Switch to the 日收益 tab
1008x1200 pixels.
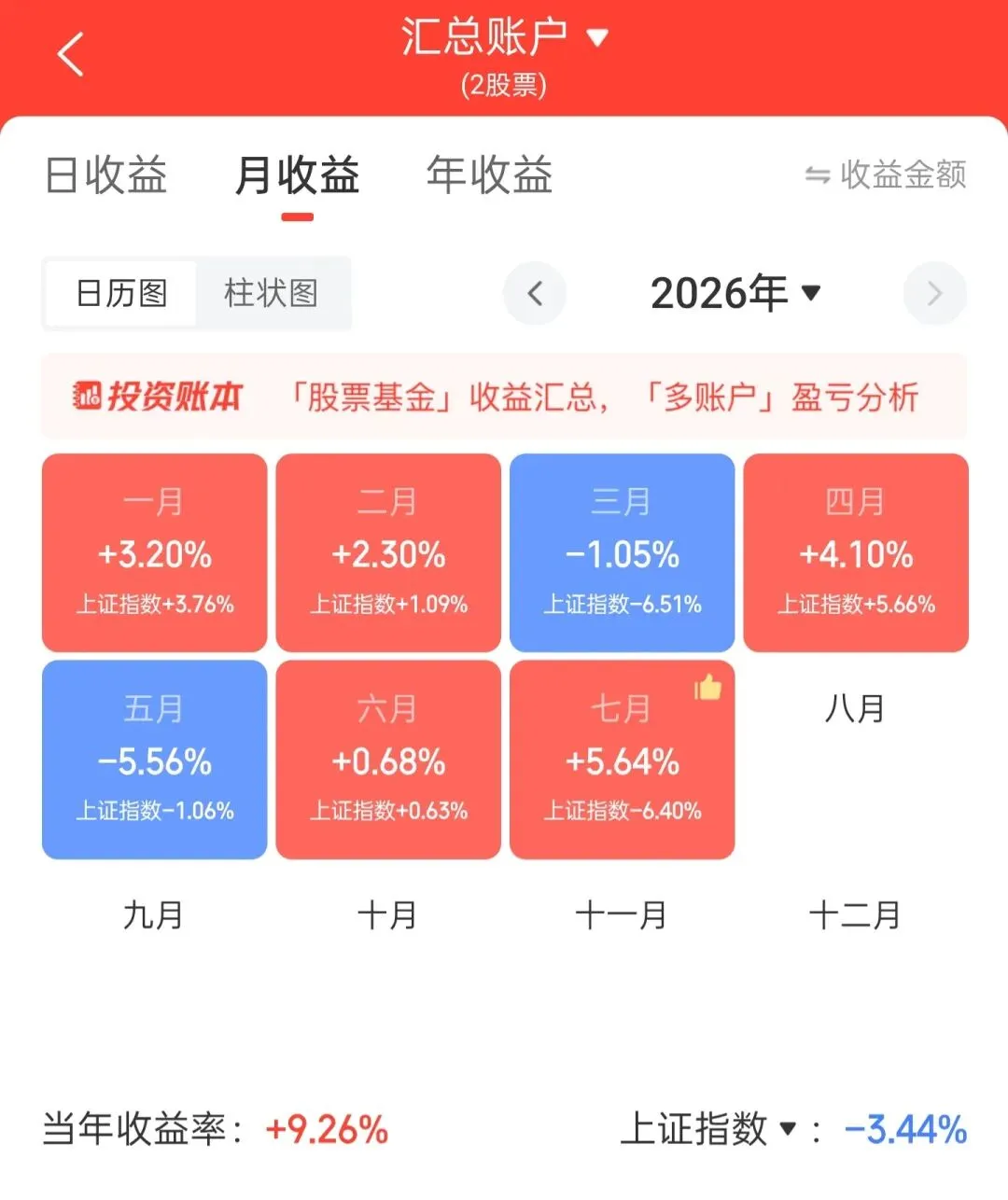[106, 175]
